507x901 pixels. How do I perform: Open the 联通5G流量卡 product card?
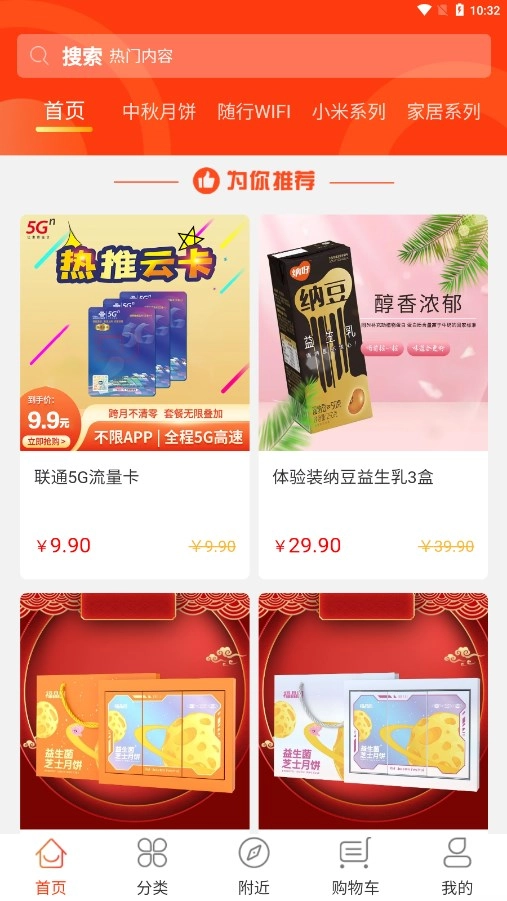tap(135, 396)
